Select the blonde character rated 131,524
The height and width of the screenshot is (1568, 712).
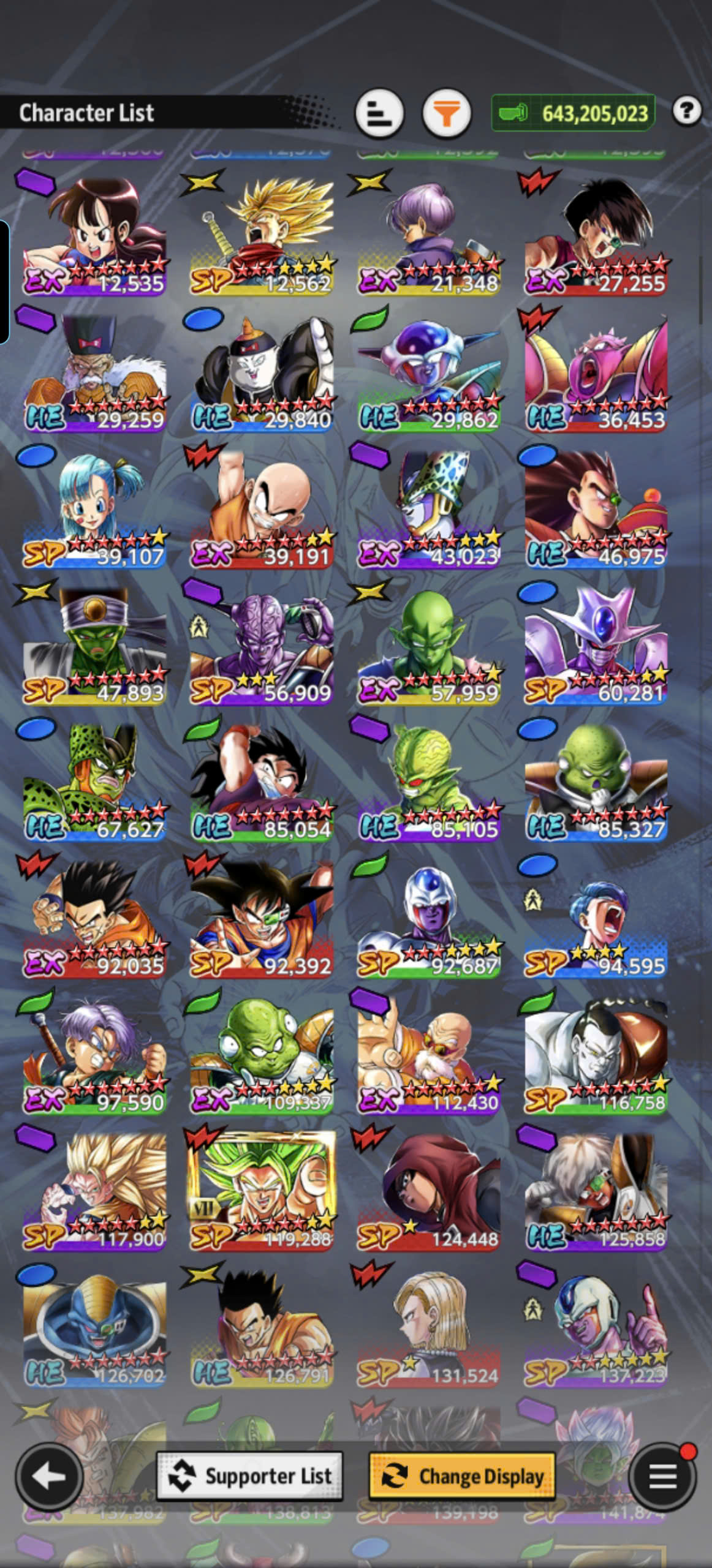point(429,1329)
